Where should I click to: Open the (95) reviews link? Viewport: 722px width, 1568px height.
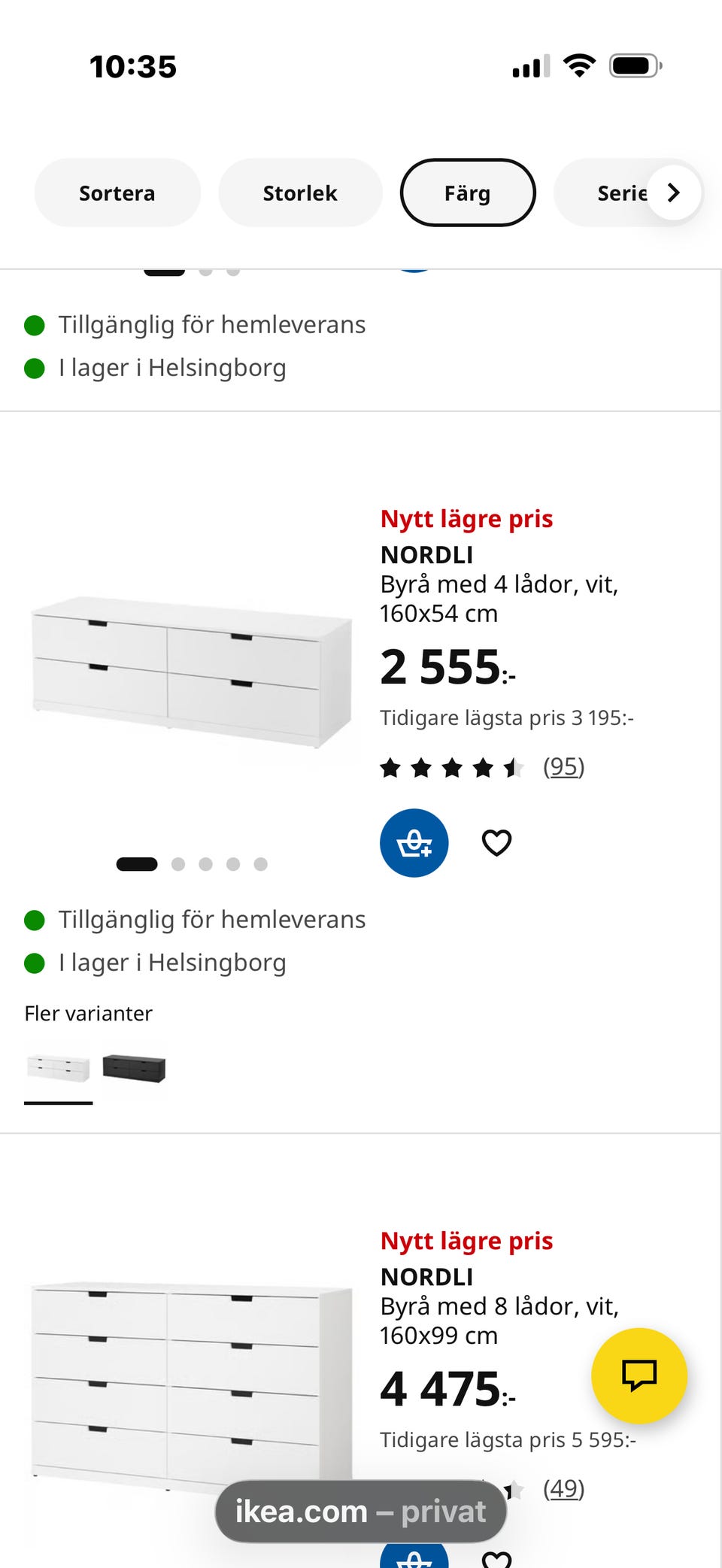coord(563,768)
